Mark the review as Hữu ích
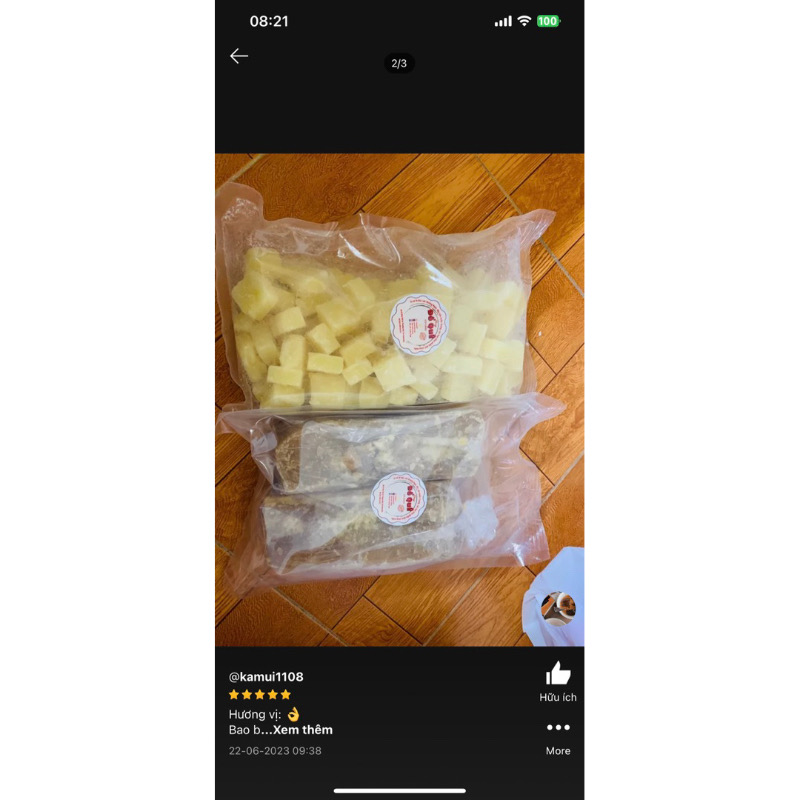Screen dimensions: 800x800 (558, 675)
